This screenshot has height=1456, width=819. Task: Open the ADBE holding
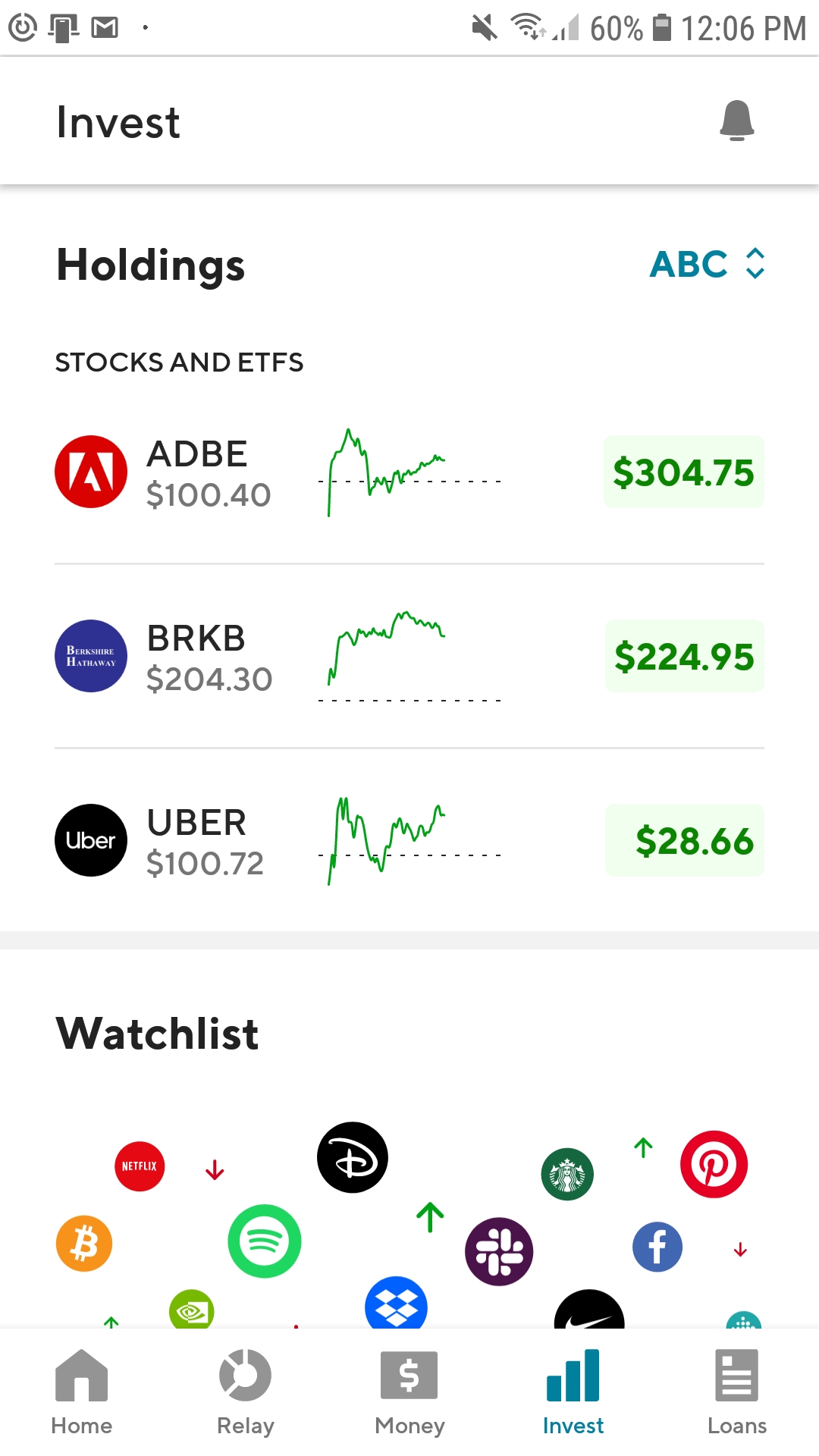click(409, 472)
